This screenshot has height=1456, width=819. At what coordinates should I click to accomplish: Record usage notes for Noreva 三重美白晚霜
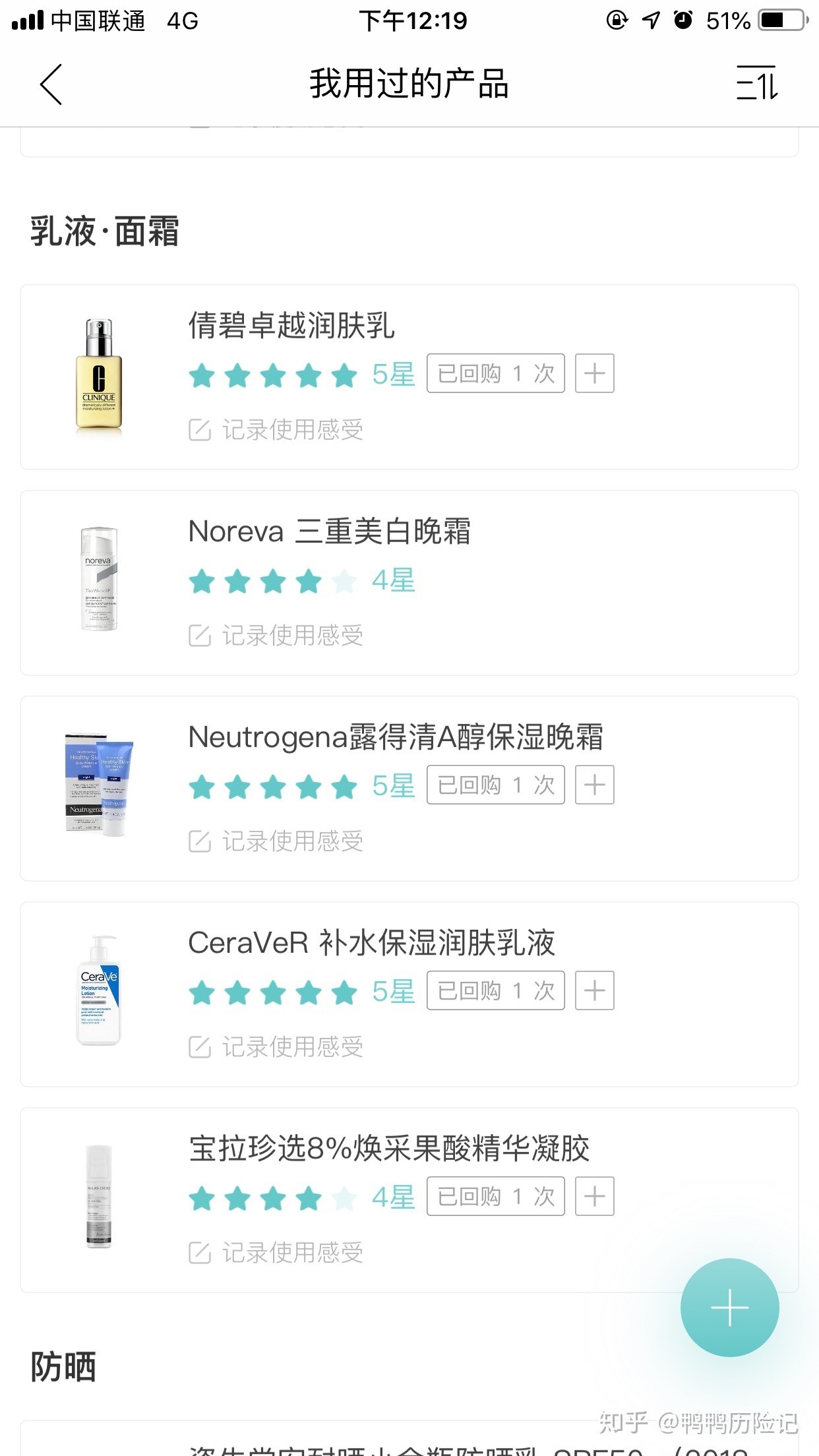point(276,636)
